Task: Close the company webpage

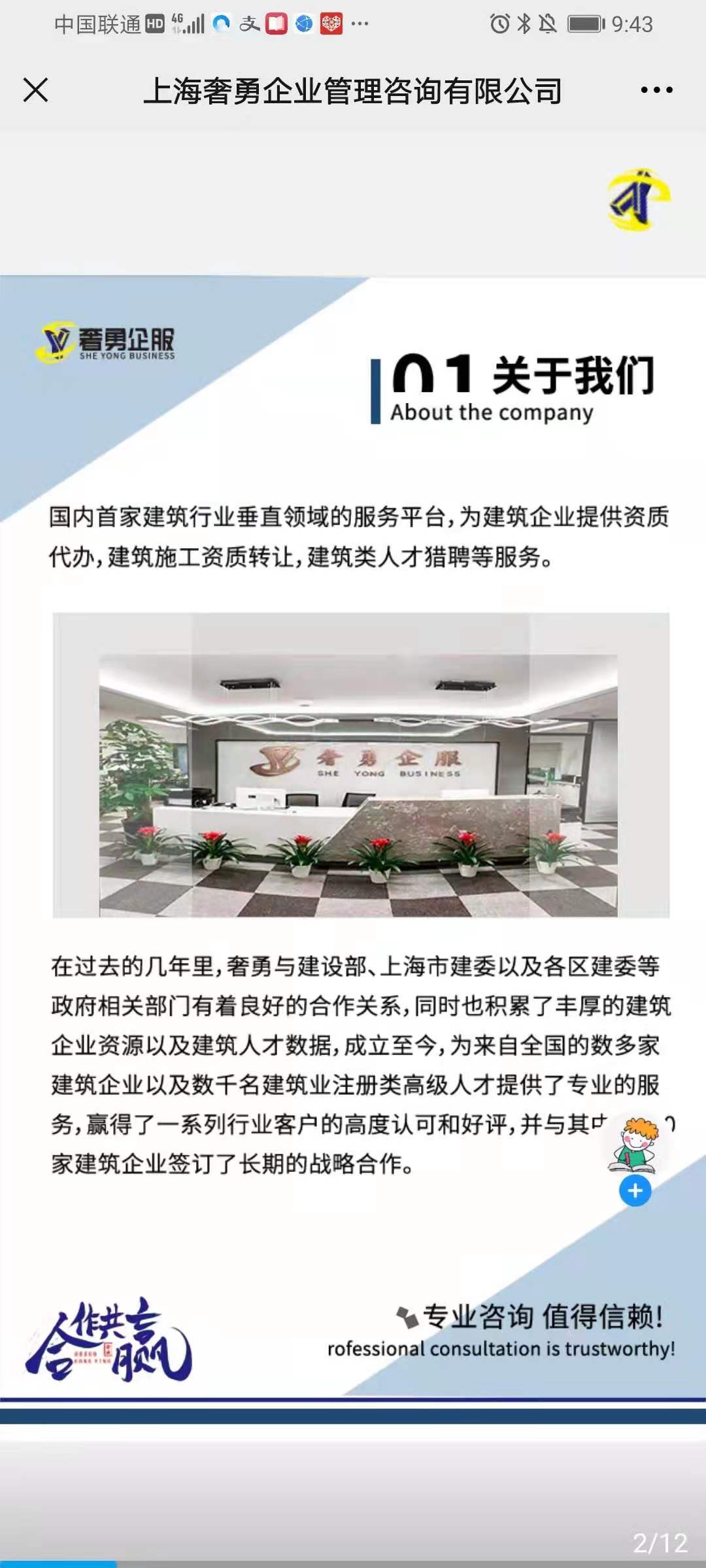Action: tap(36, 90)
